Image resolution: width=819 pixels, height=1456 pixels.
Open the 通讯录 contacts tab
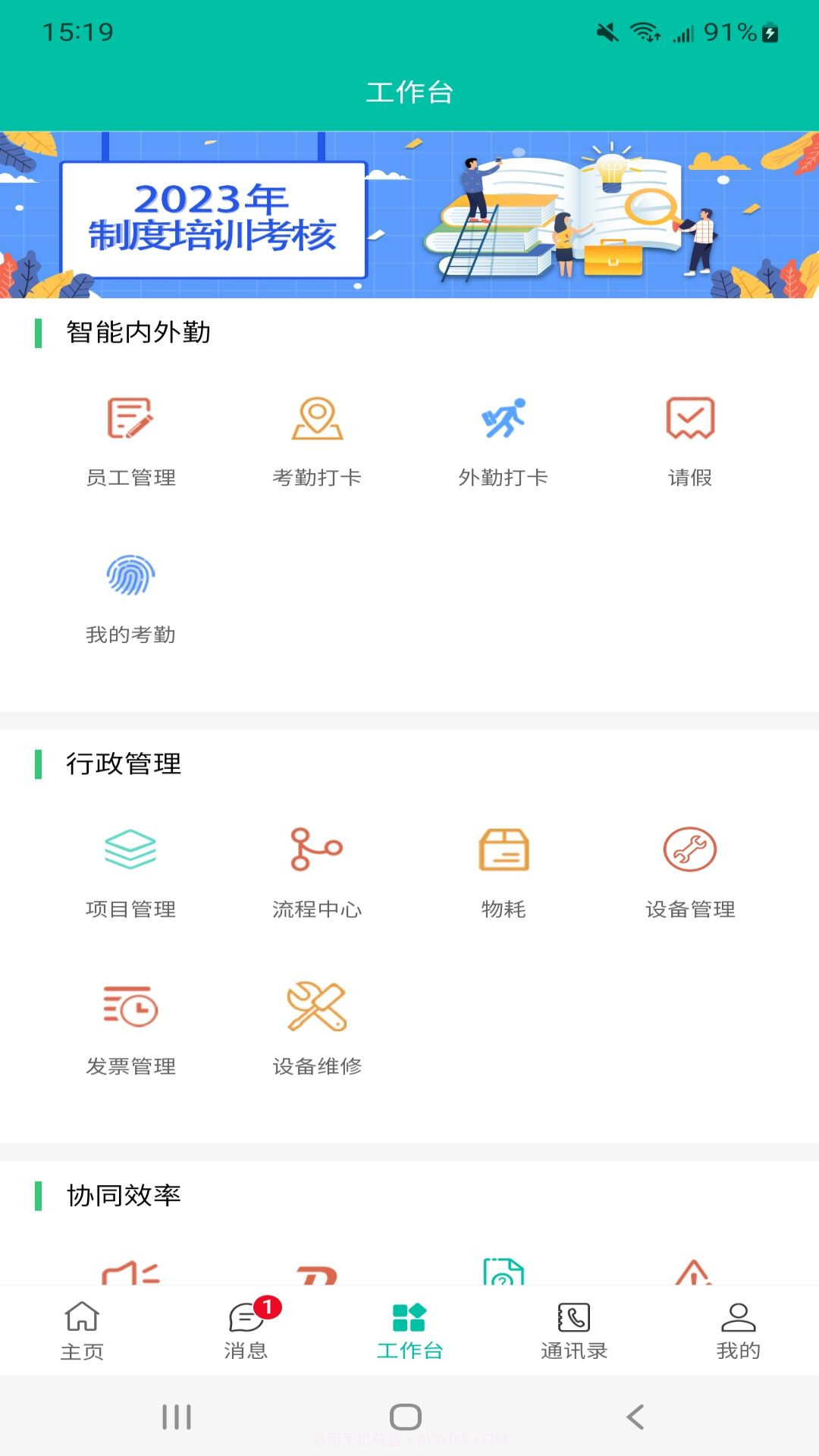(x=573, y=1335)
